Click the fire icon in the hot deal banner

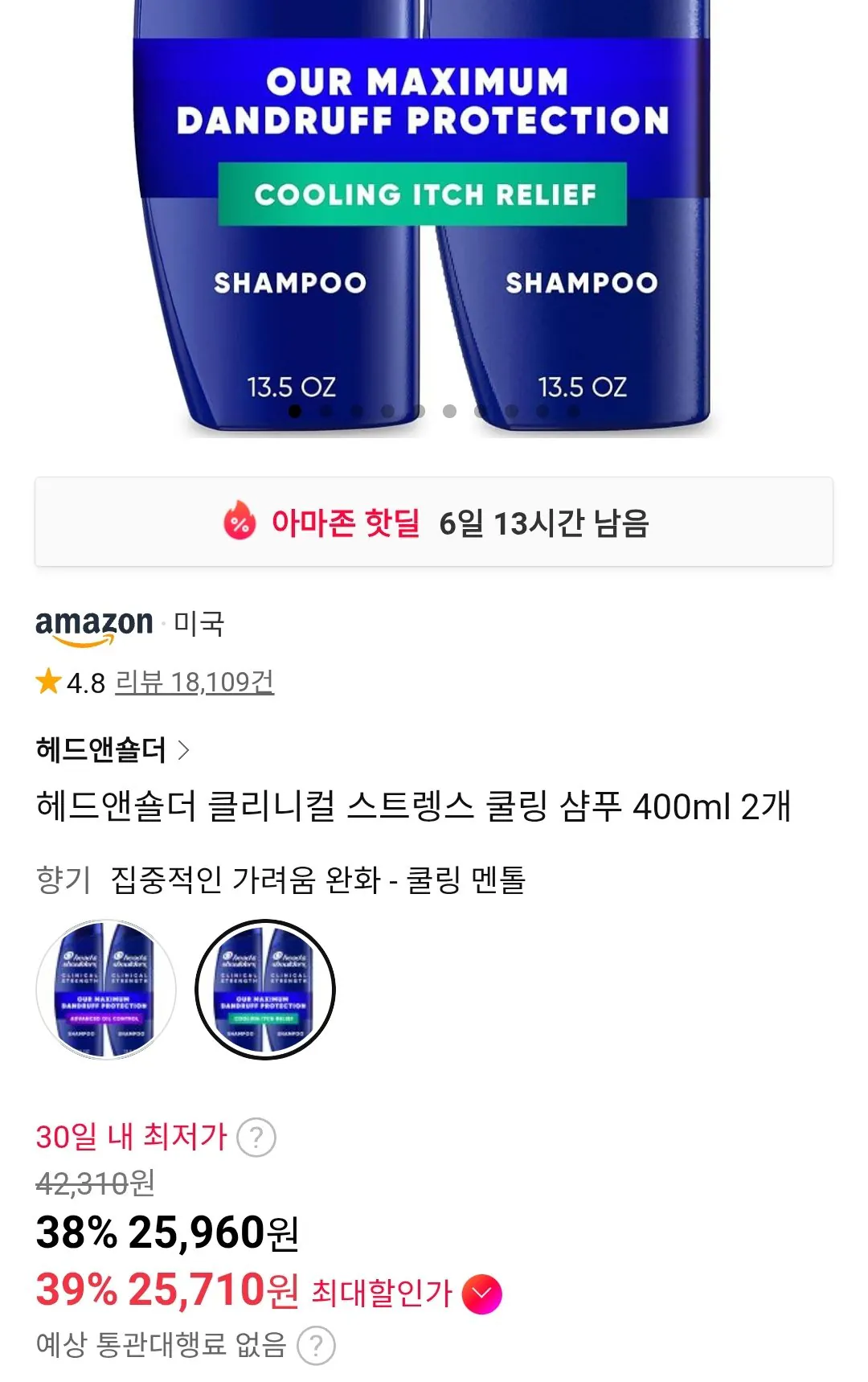238,524
